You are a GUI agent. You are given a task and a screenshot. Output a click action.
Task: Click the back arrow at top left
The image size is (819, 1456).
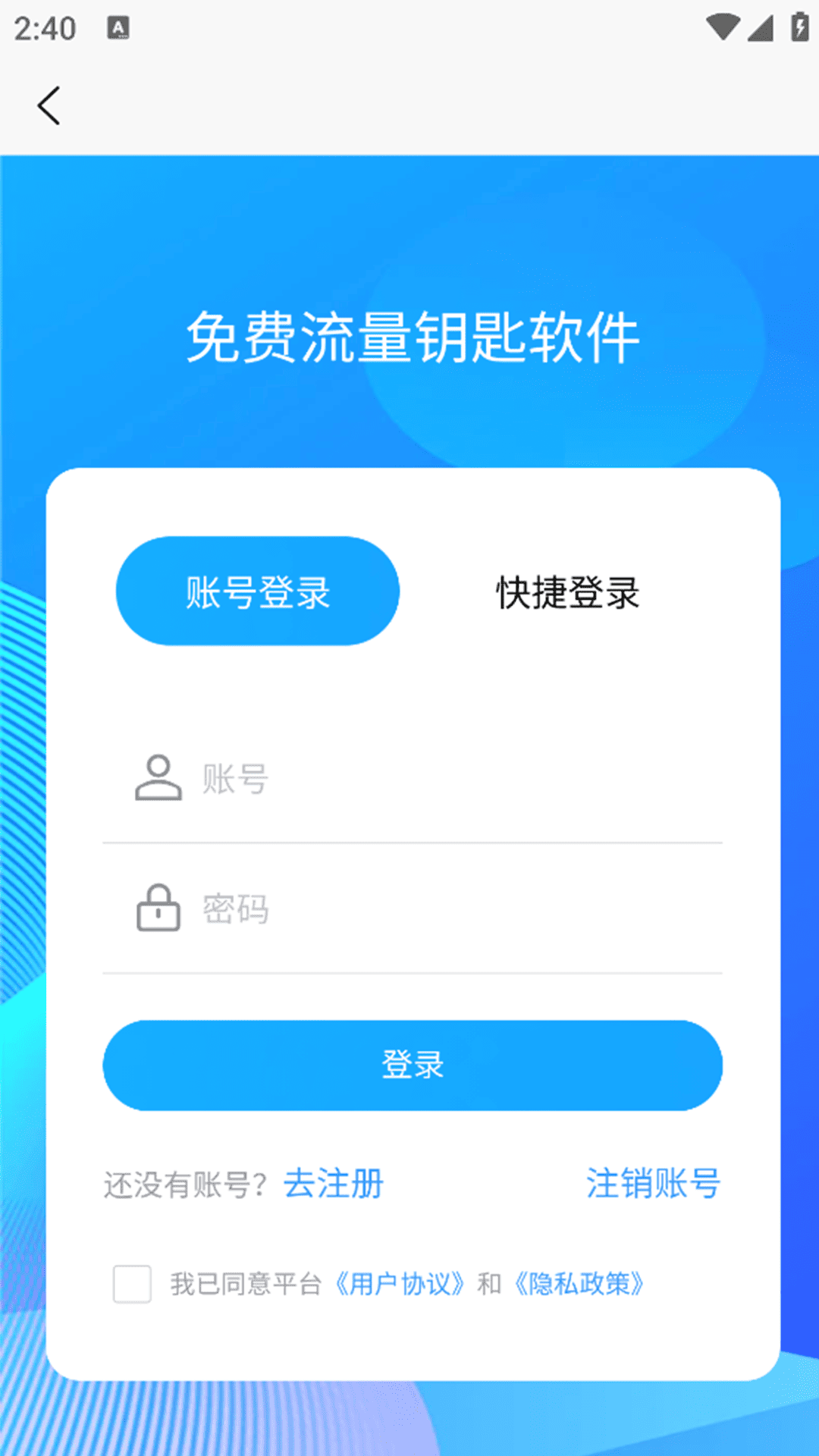[x=49, y=105]
